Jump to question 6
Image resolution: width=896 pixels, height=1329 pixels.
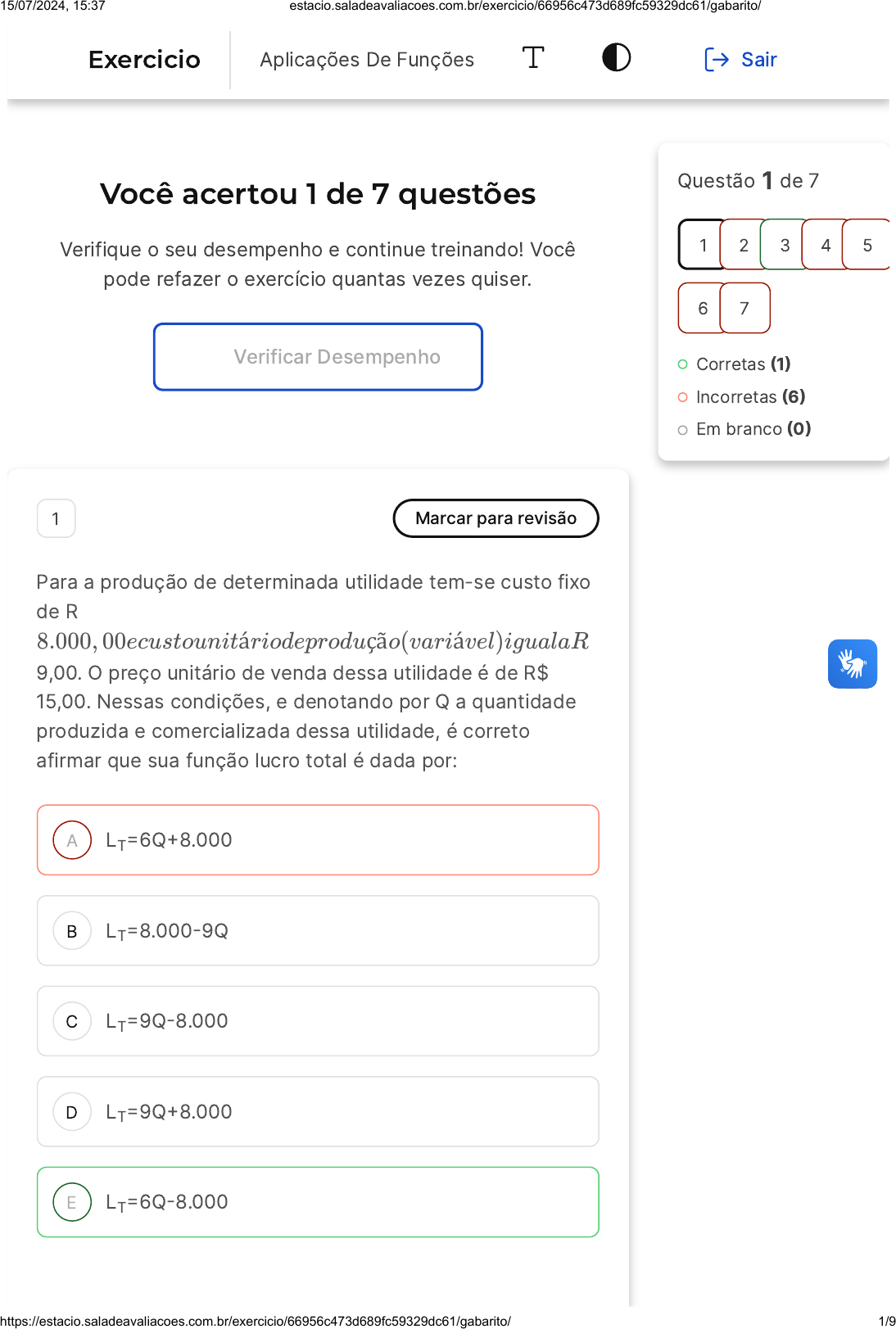tap(702, 308)
